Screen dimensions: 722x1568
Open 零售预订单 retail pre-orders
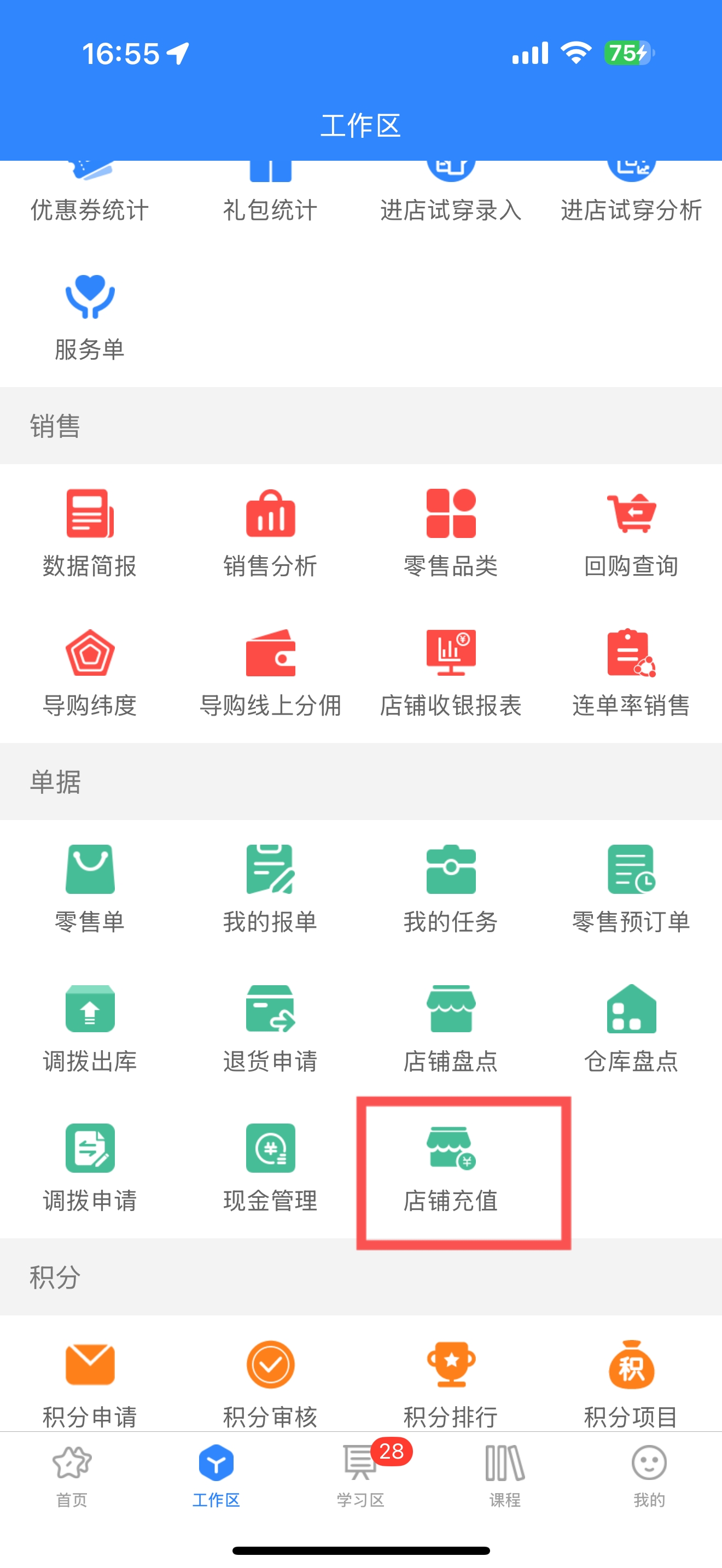click(x=631, y=890)
